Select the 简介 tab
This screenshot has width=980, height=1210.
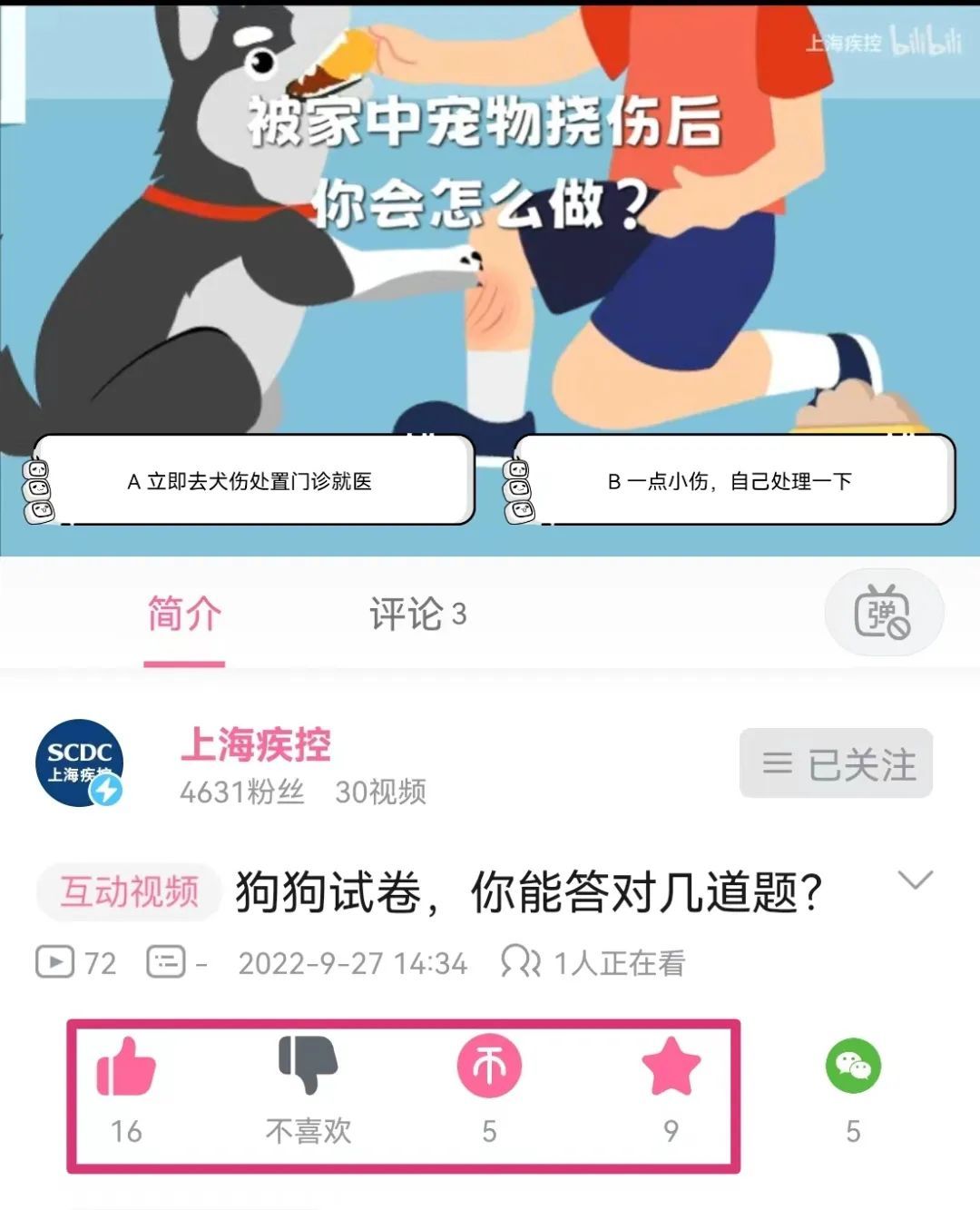[184, 615]
